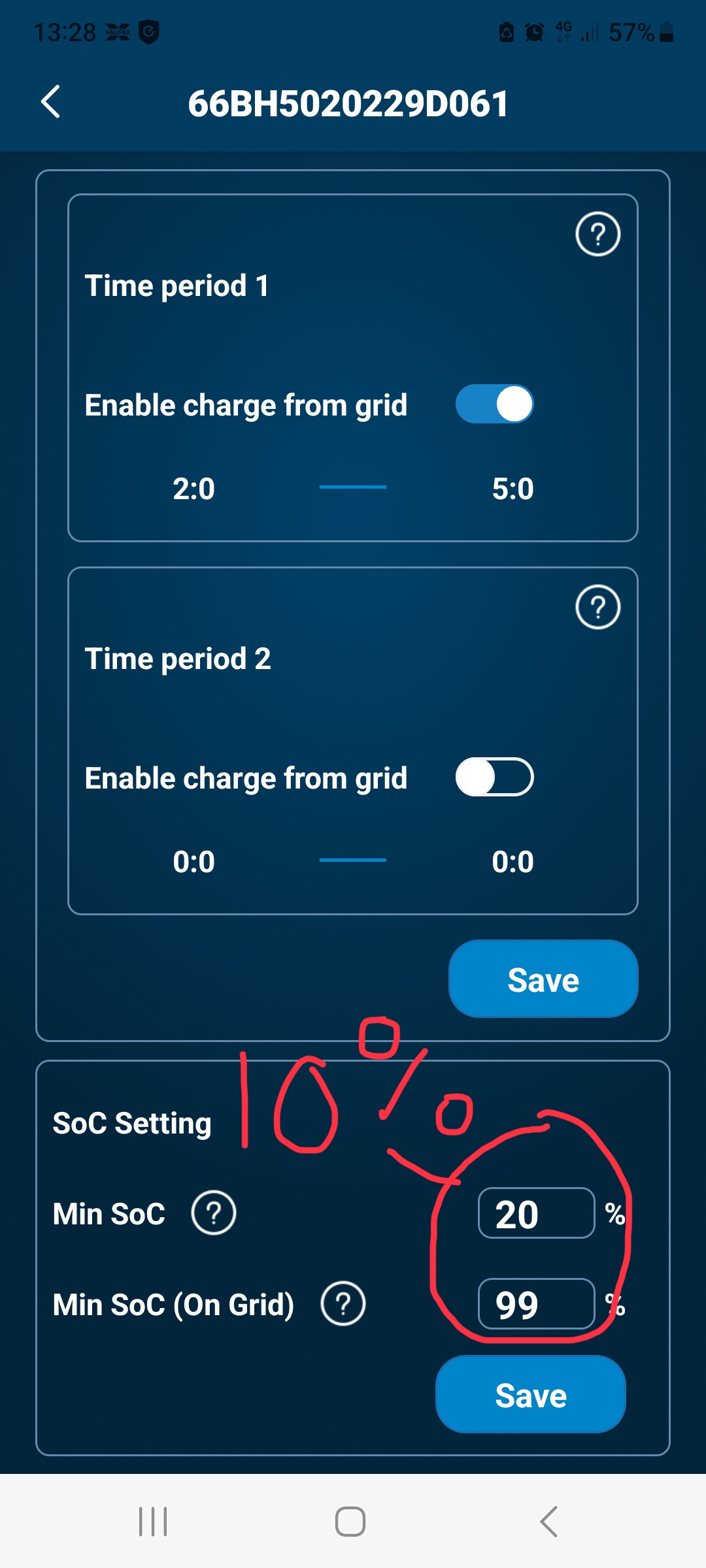The height and width of the screenshot is (1568, 706).
Task: Disable charge from grid for Time period 1
Action: pyautogui.click(x=495, y=404)
